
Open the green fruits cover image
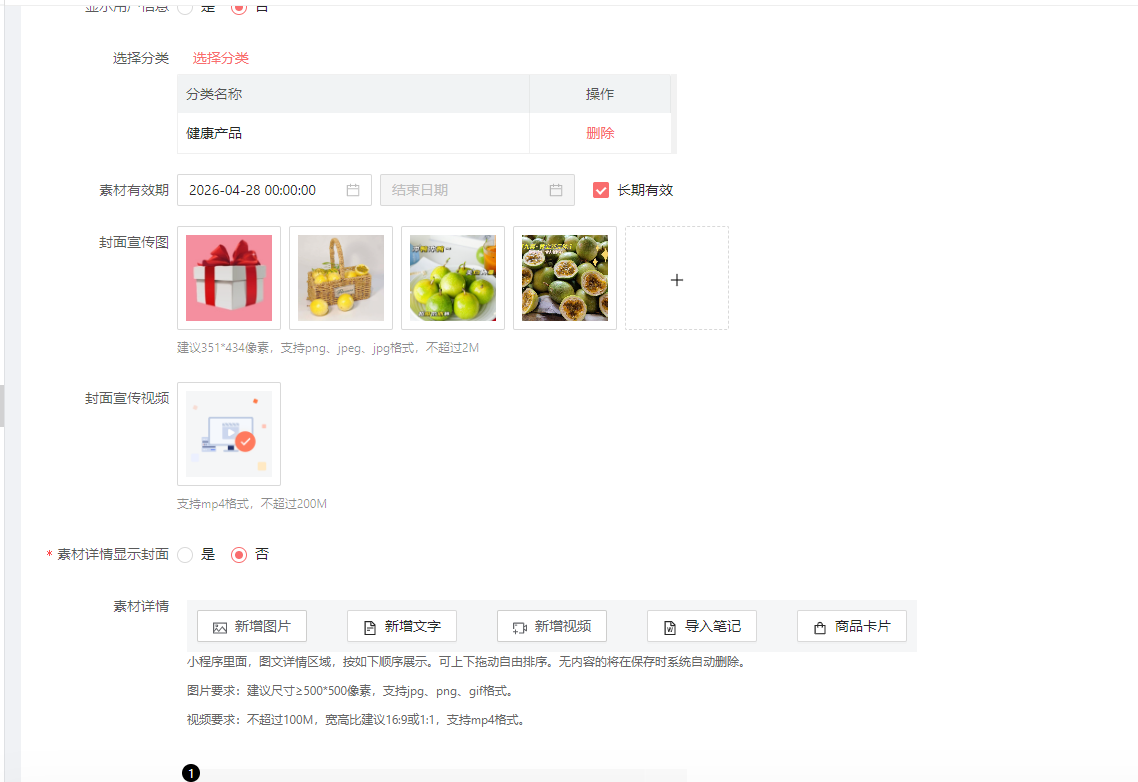453,278
